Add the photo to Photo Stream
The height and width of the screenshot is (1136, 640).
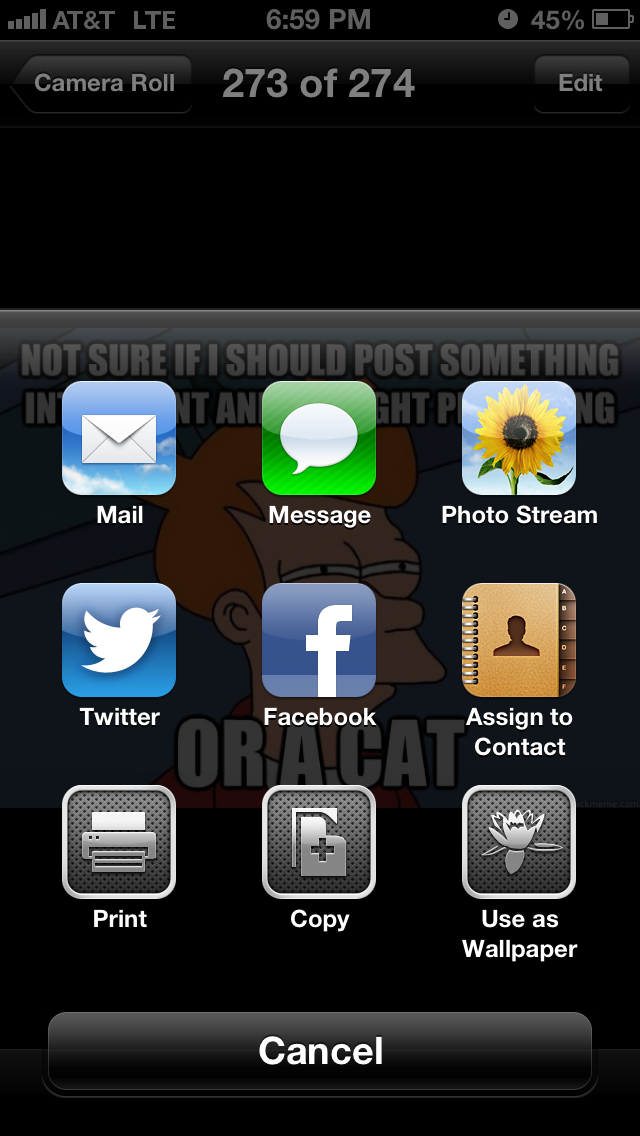519,438
